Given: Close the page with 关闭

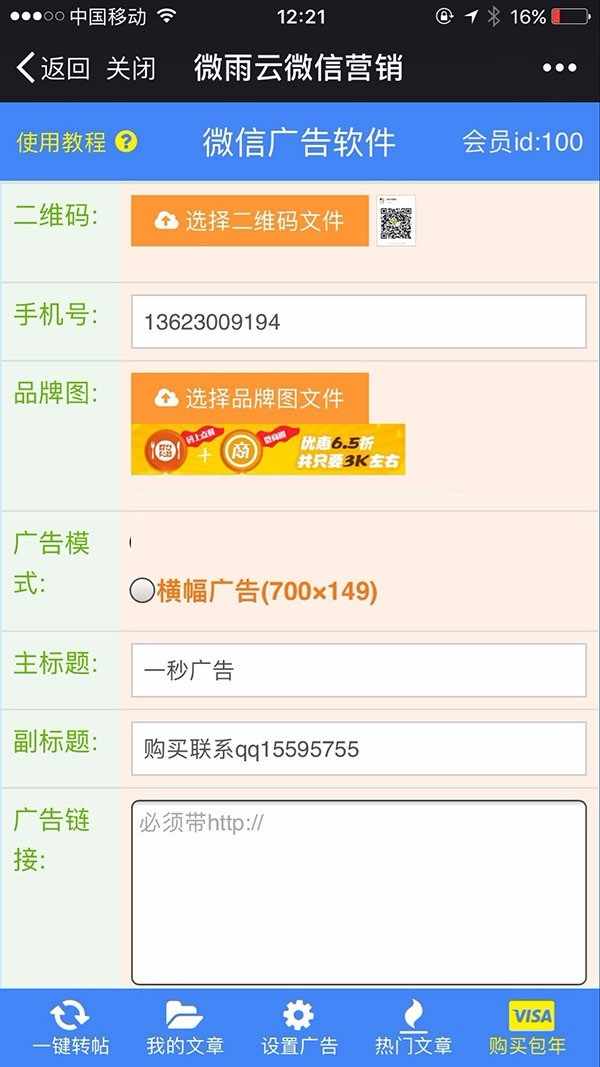Looking at the screenshot, I should click(x=131, y=68).
